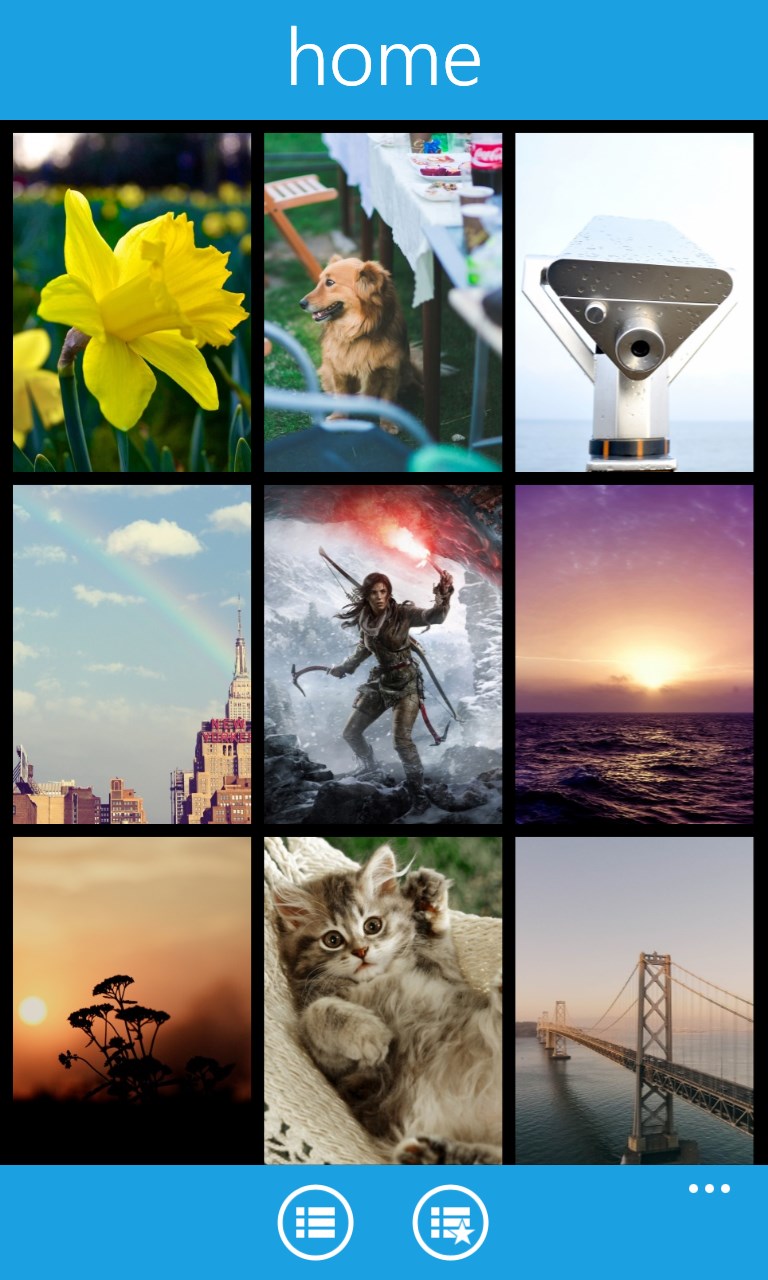768x1280 pixels.
Task: View the coin-operated binoculars wallpaper
Action: 634,302
